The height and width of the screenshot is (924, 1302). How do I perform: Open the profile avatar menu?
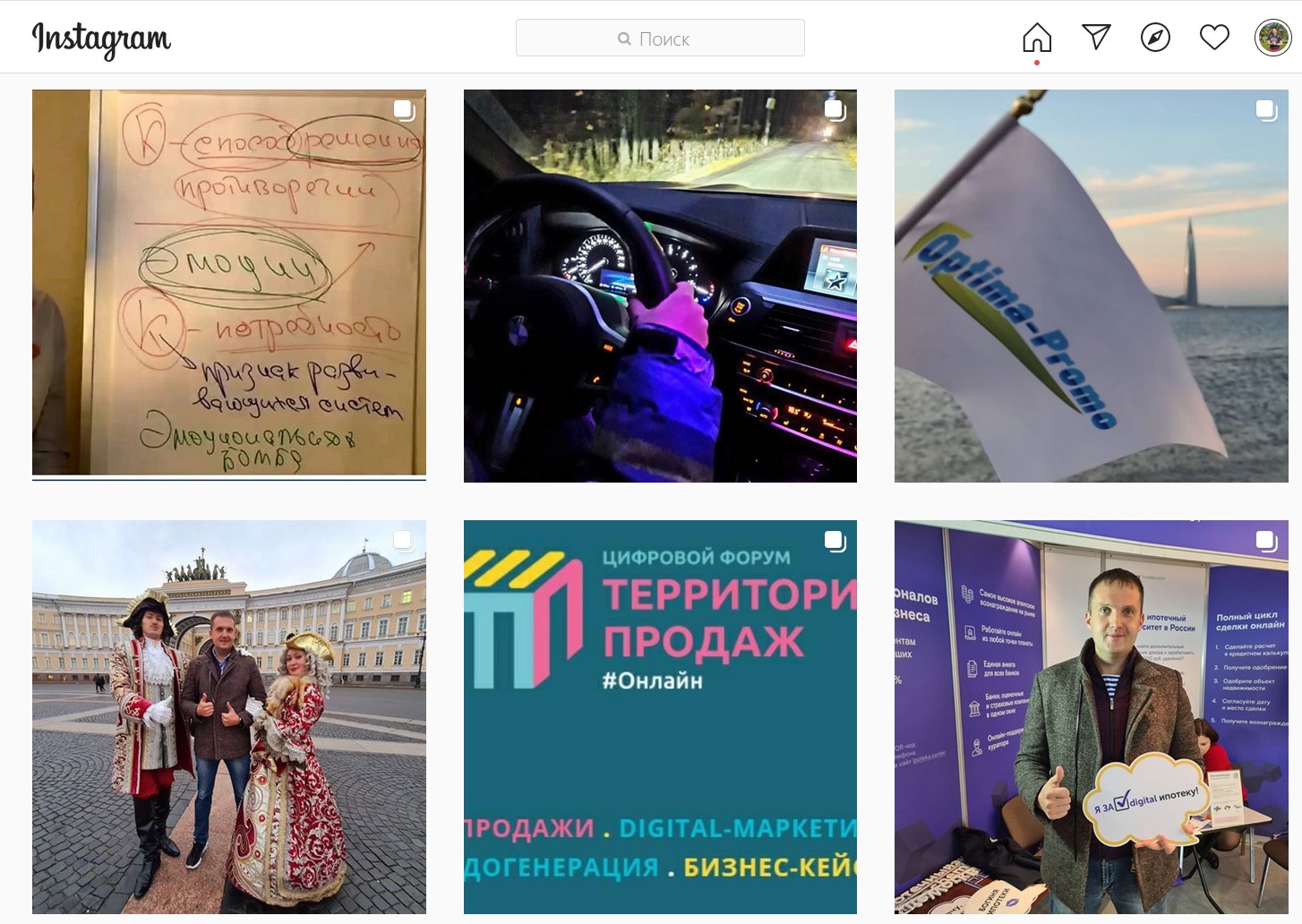(1272, 38)
